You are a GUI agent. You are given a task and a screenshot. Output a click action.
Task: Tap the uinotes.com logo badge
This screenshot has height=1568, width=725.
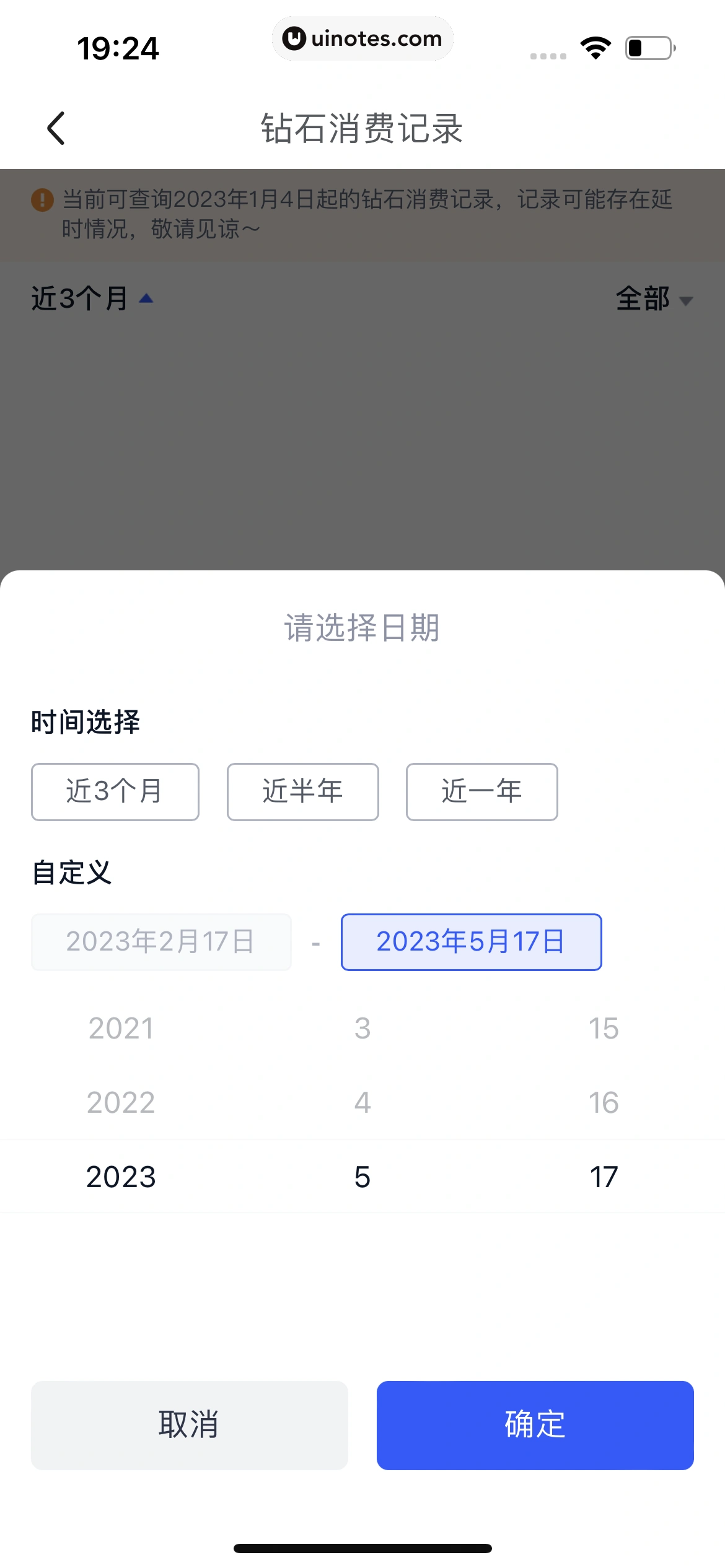click(362, 38)
